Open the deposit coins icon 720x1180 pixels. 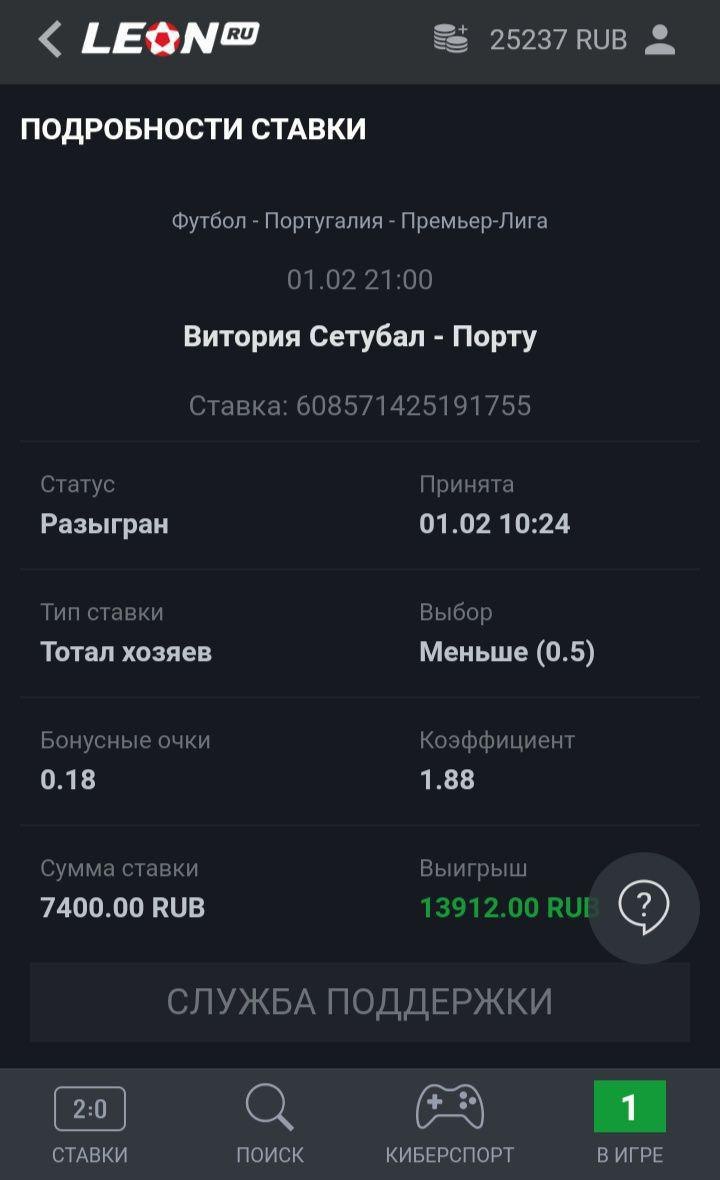click(451, 39)
